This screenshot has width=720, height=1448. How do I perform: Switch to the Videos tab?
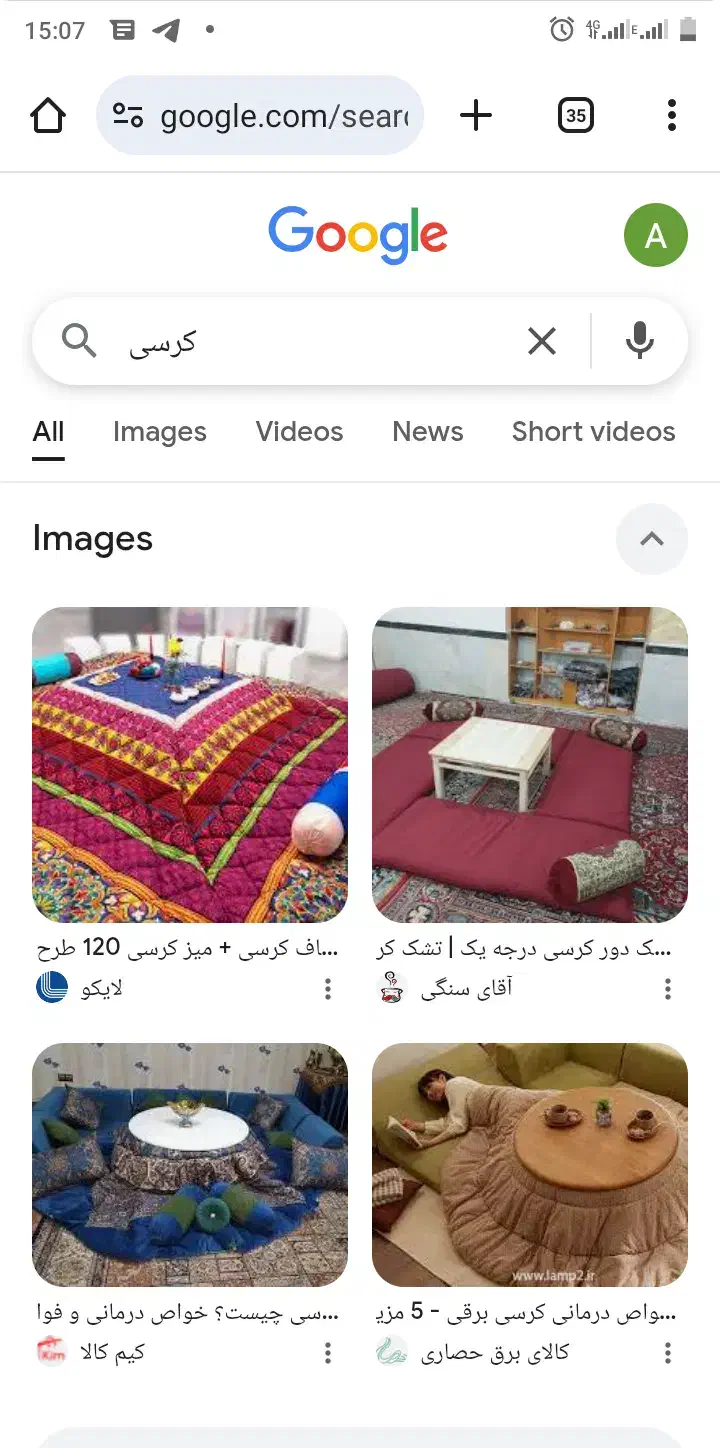[x=299, y=432]
